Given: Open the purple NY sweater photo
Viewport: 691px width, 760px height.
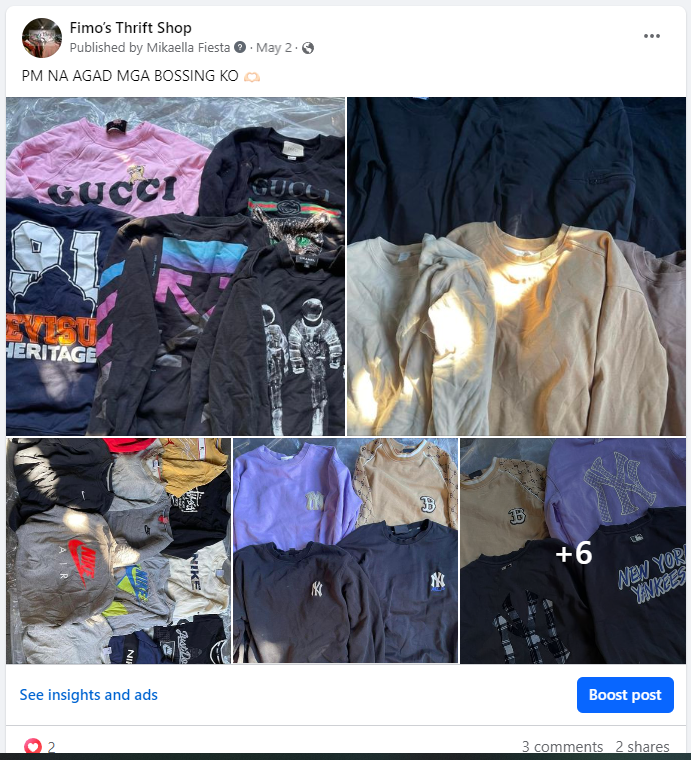Looking at the screenshot, I should 345,550.
